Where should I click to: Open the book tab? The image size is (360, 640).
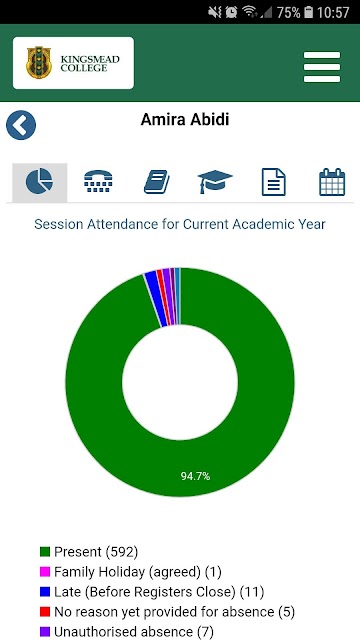pyautogui.click(x=157, y=182)
